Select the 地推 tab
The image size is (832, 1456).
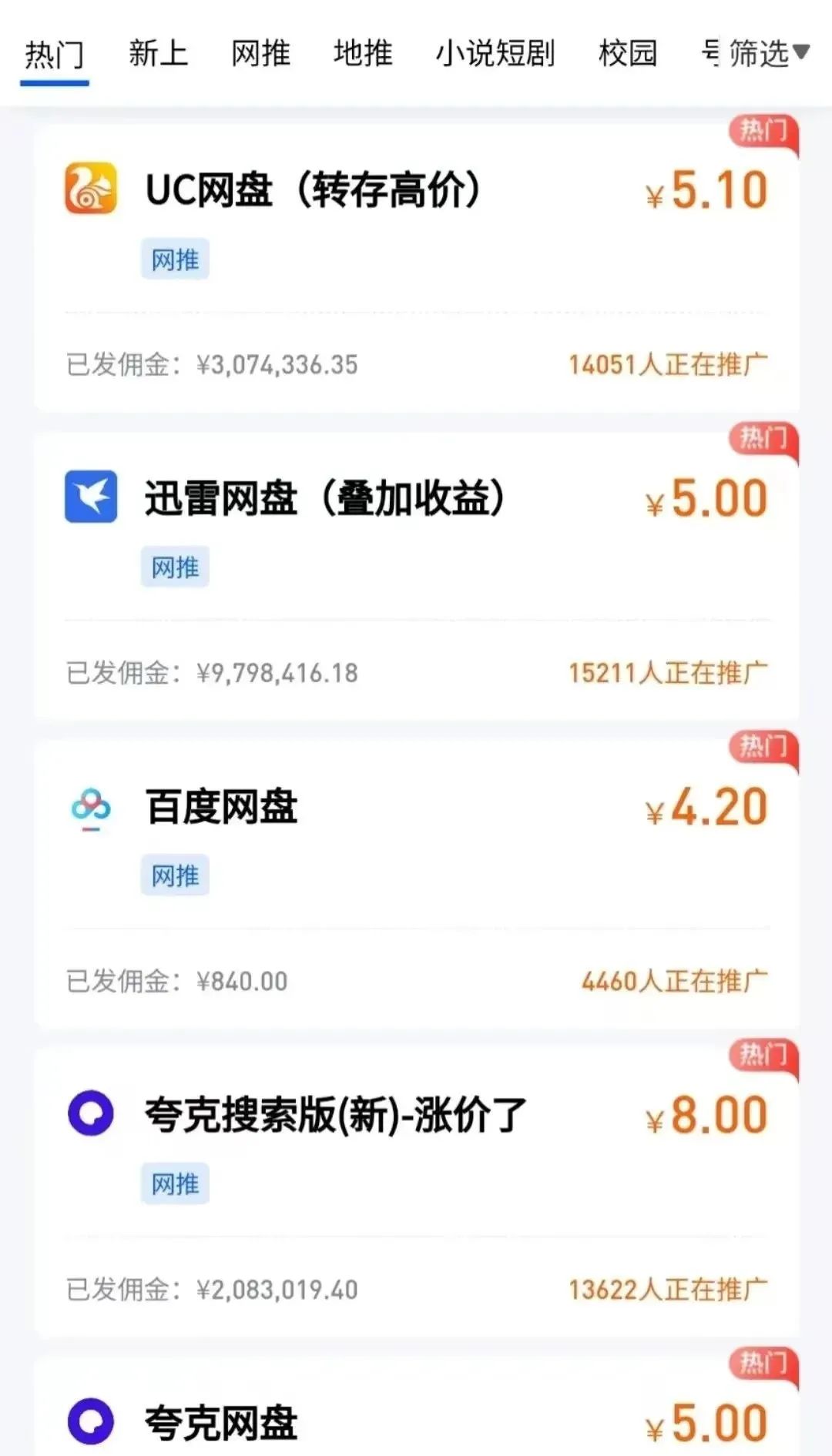pyautogui.click(x=363, y=54)
